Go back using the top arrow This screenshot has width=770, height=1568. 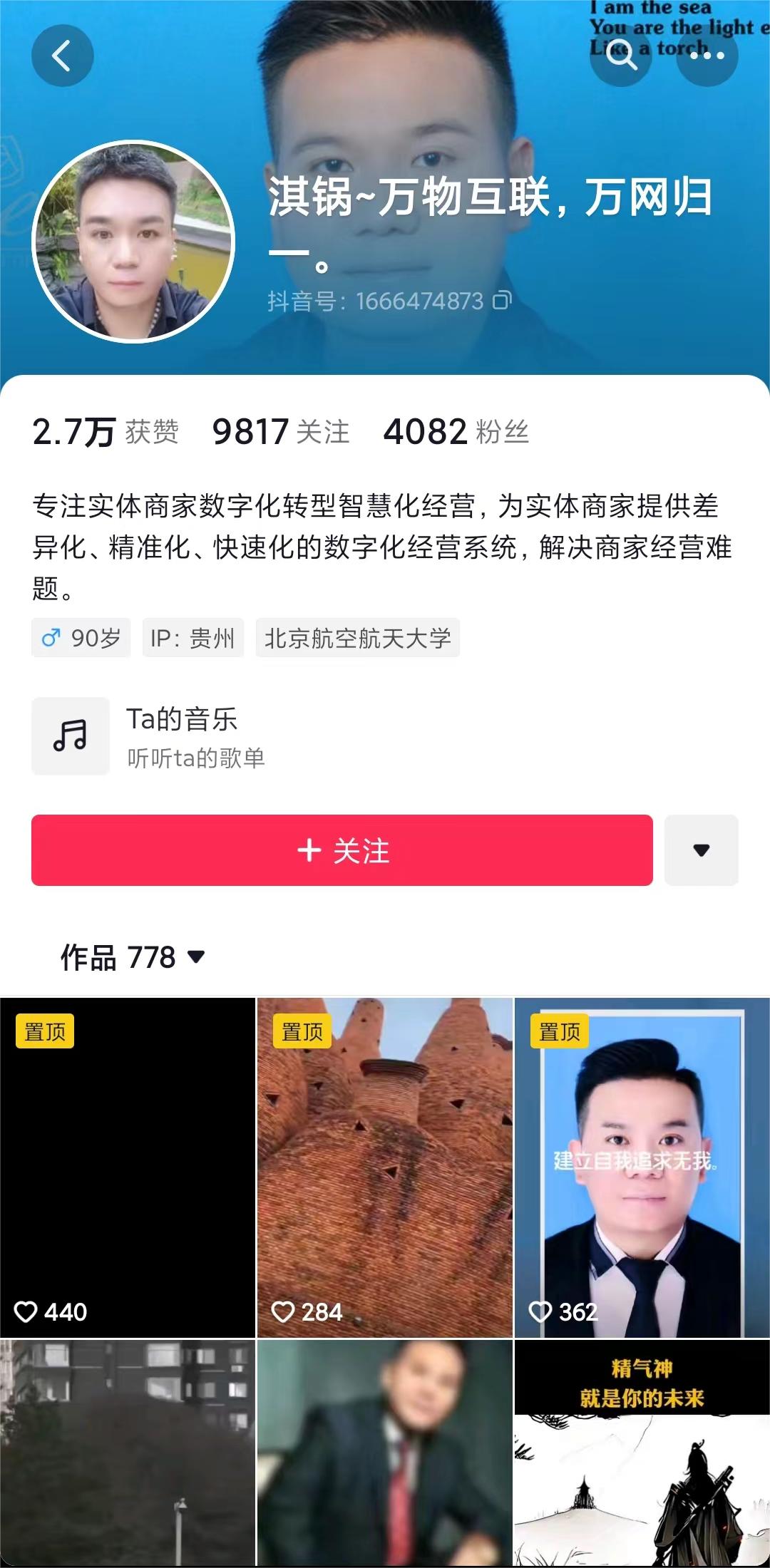pos(62,56)
